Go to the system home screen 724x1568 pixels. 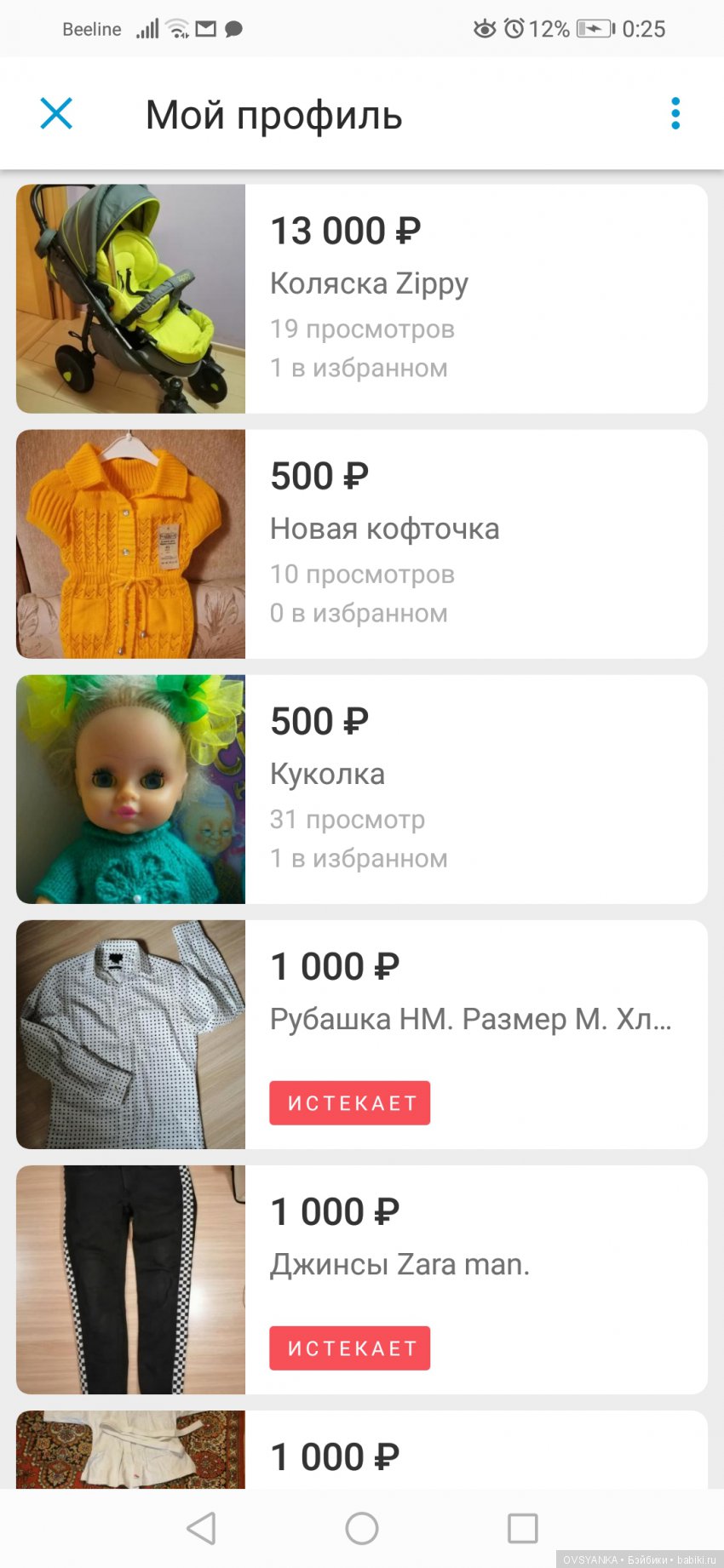(x=362, y=1528)
